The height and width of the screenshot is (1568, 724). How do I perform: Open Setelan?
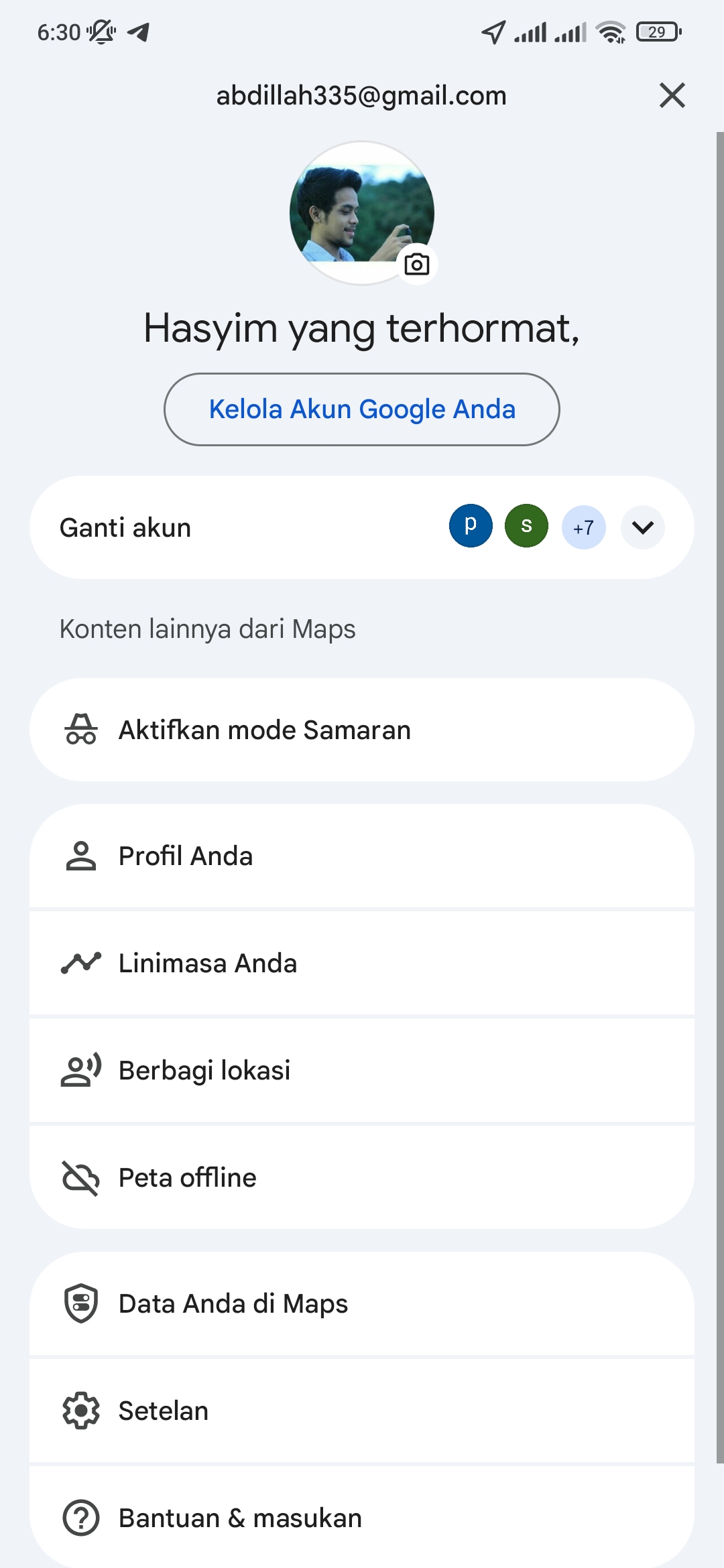click(x=362, y=1411)
